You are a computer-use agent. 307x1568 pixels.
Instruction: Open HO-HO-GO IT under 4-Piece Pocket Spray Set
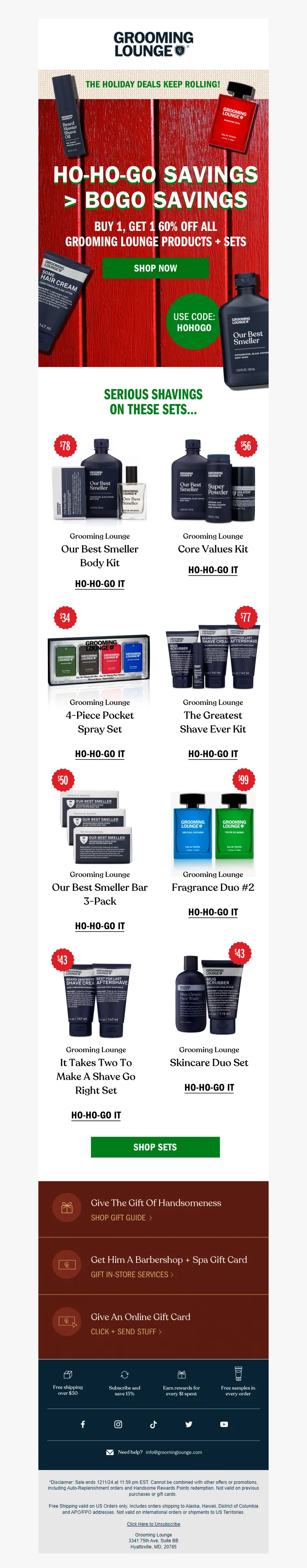pyautogui.click(x=100, y=754)
